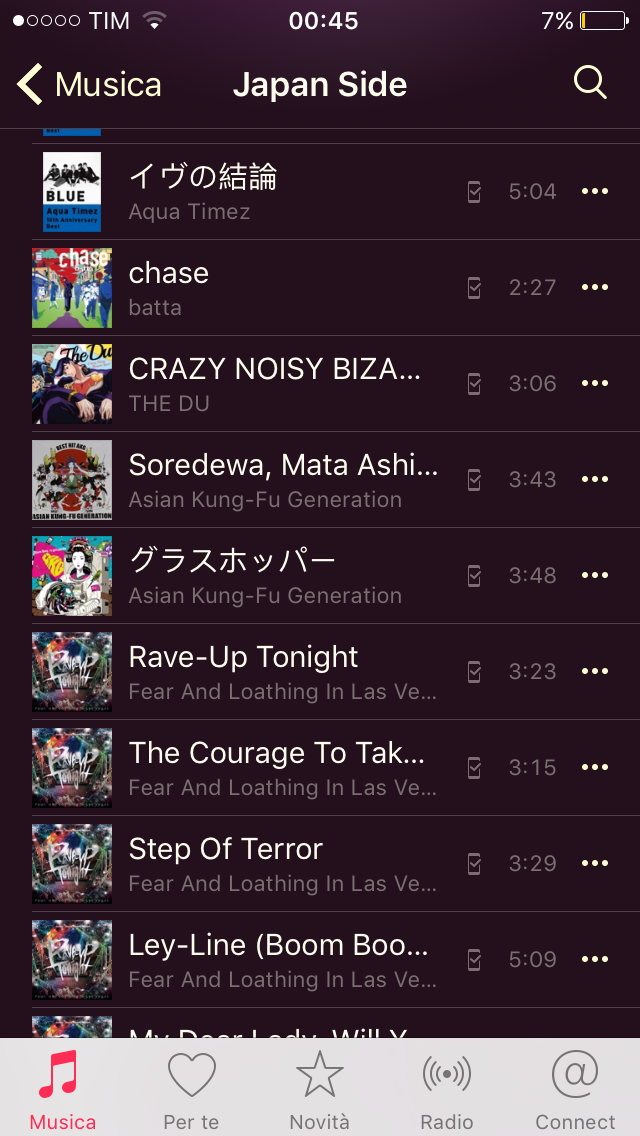Image resolution: width=640 pixels, height=1136 pixels.
Task: Switch to the Radio tab
Action: click(446, 1089)
